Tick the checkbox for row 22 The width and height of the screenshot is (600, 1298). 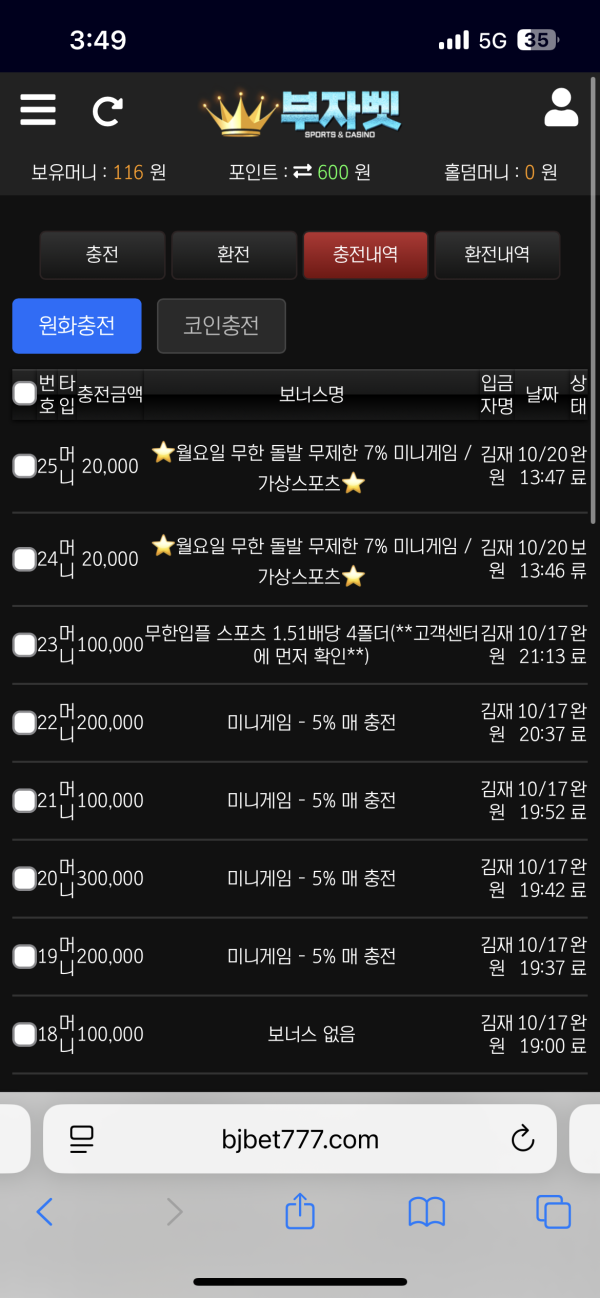coord(24,722)
